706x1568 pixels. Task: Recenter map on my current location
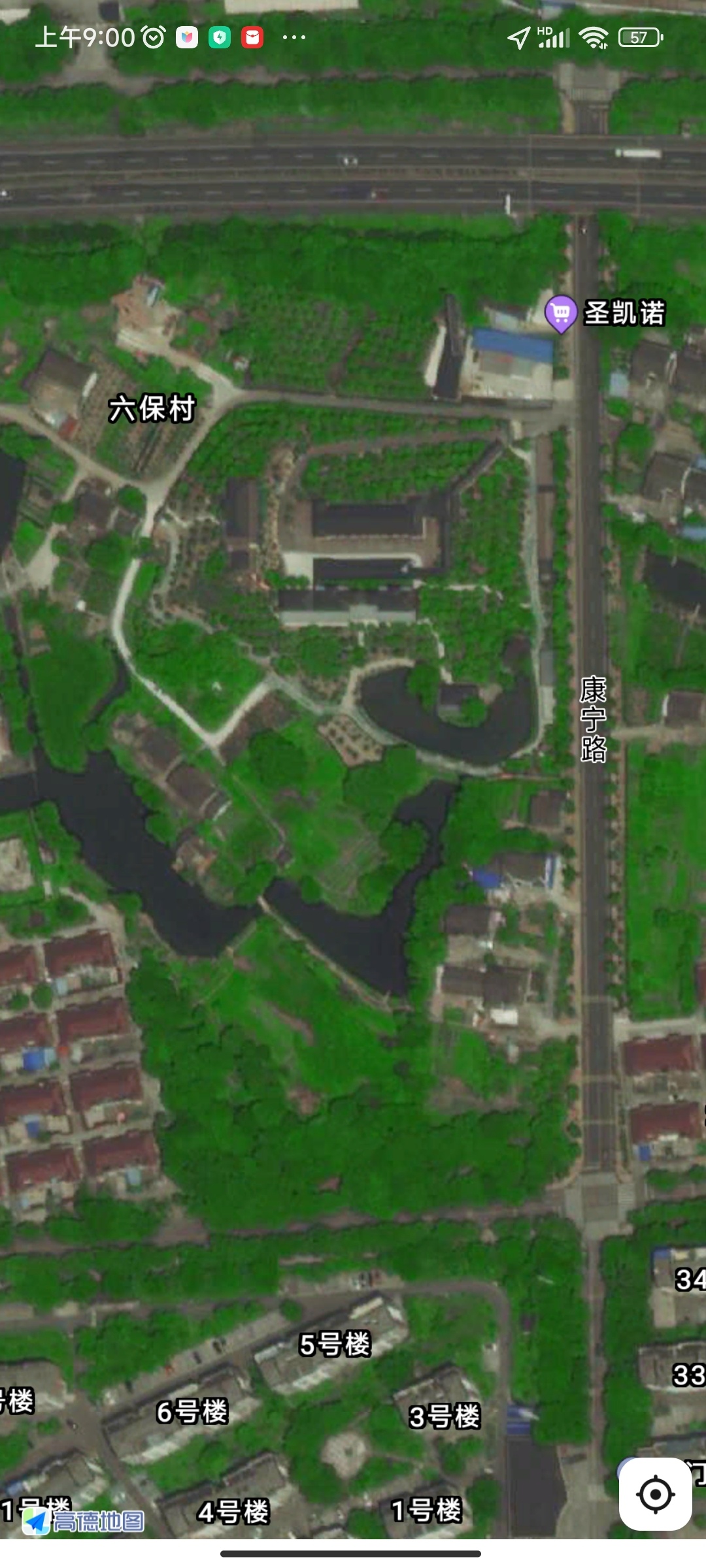click(x=655, y=1494)
